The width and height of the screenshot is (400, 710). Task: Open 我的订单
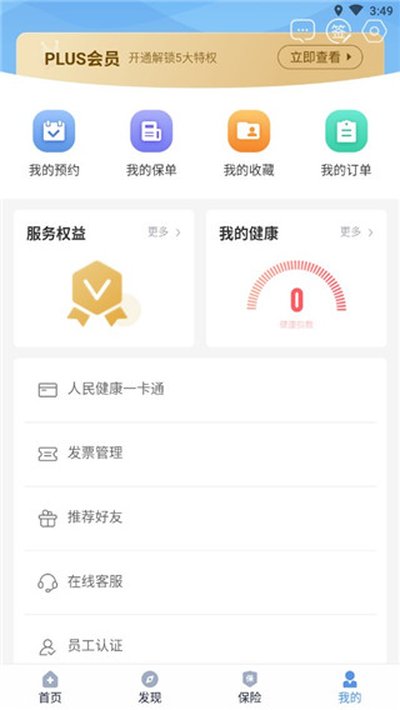point(346,144)
